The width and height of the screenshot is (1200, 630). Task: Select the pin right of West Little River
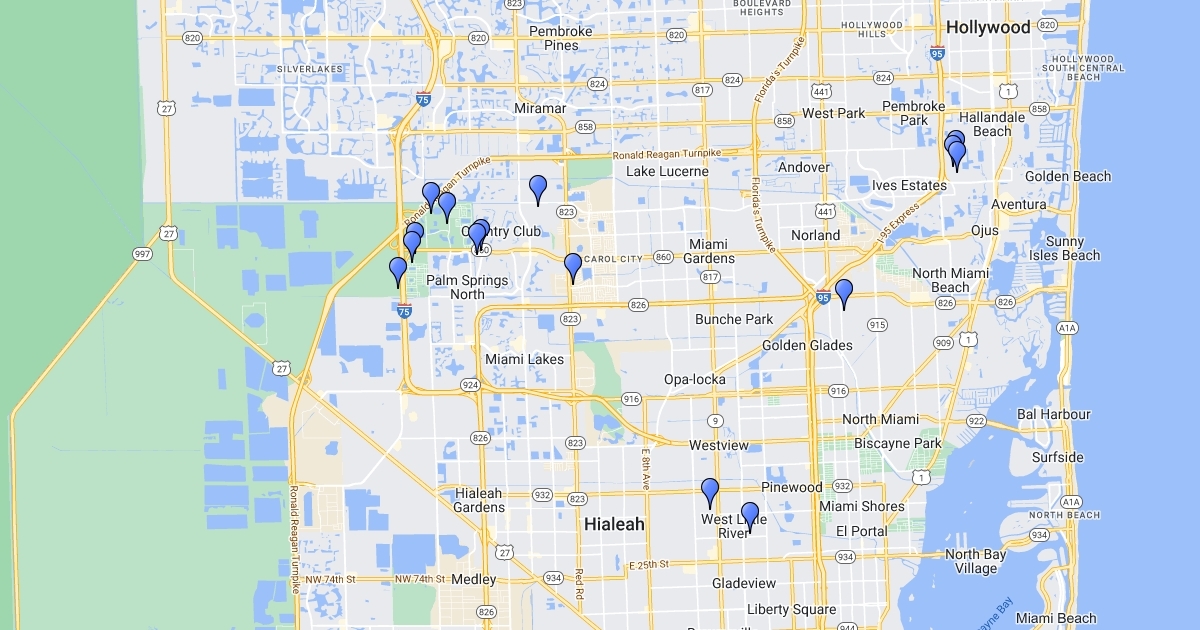750,514
